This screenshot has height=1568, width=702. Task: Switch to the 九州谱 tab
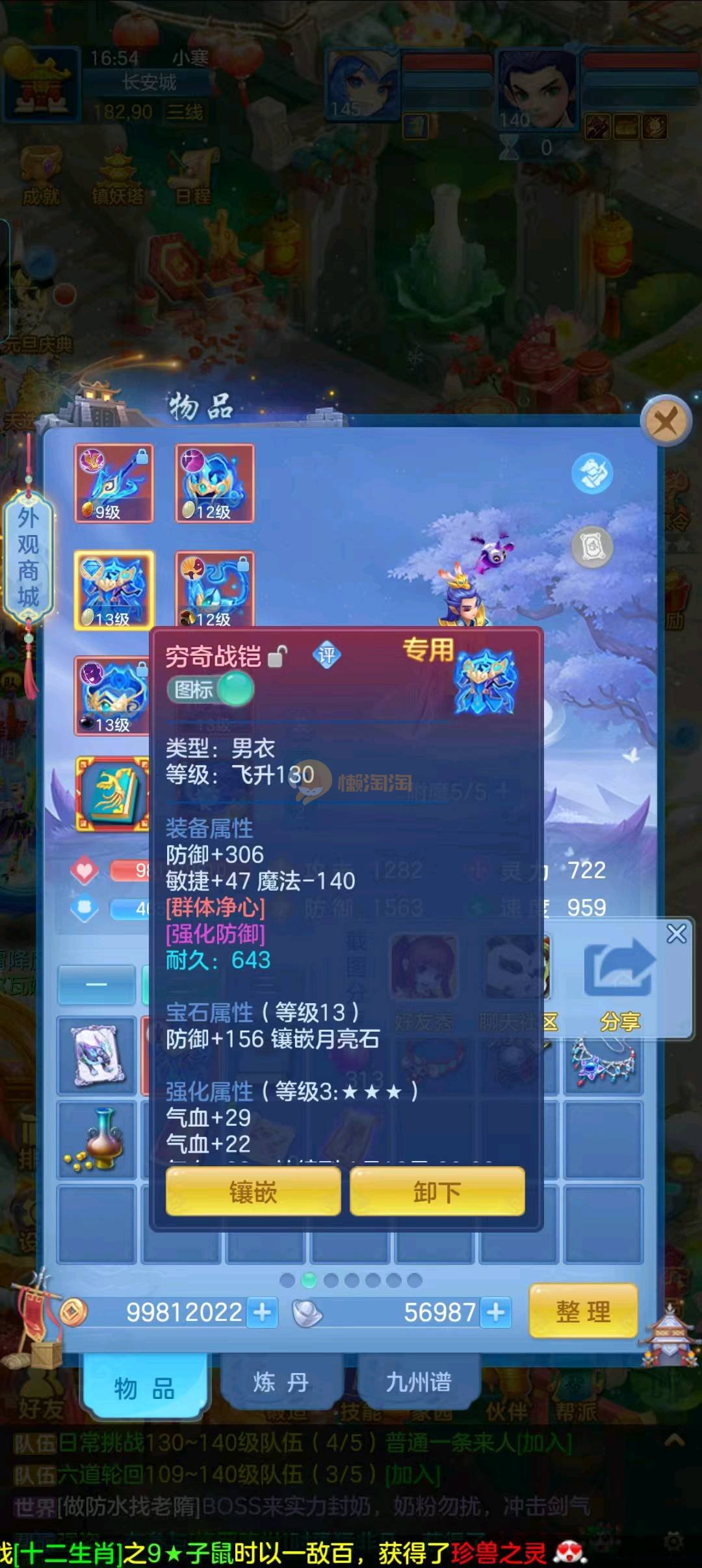pos(418,1381)
